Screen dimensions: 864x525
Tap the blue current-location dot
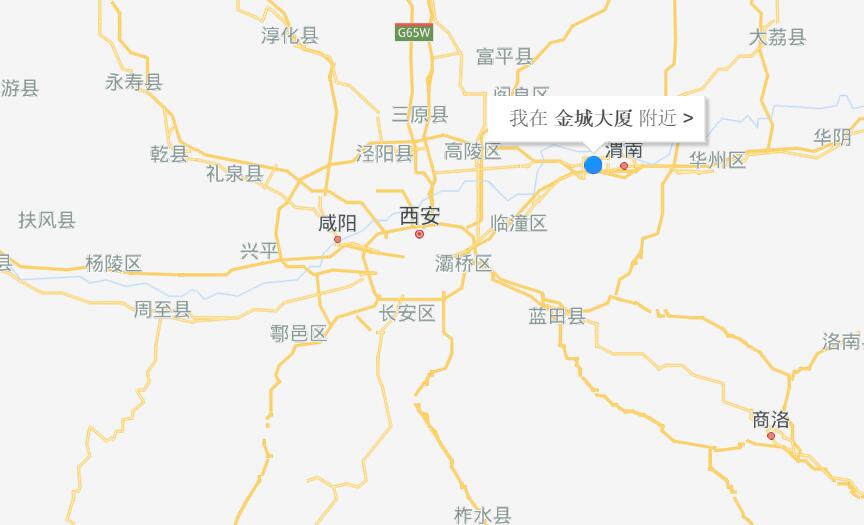(593, 165)
